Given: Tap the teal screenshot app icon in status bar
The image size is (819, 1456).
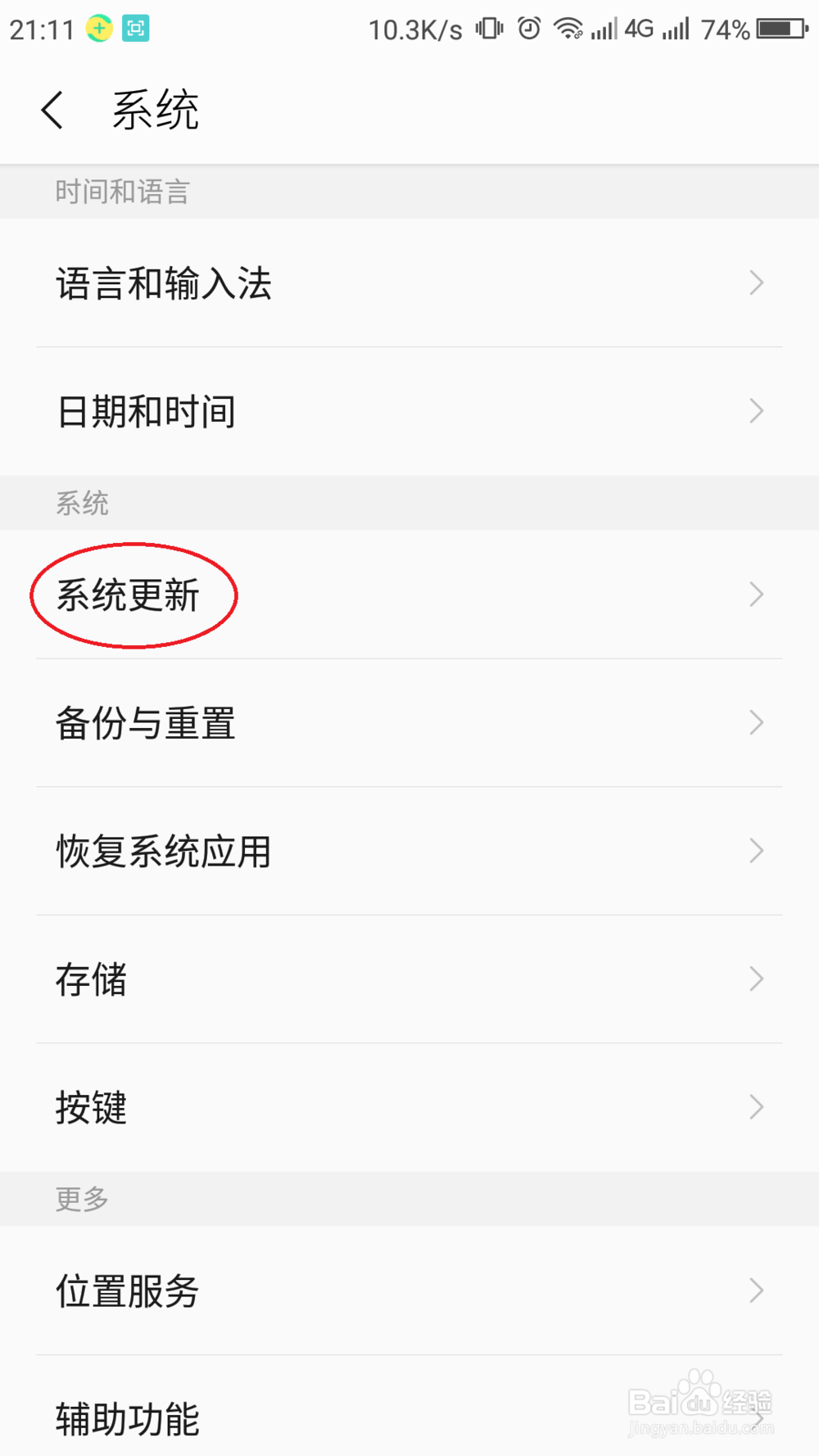Looking at the screenshot, I should [133, 28].
